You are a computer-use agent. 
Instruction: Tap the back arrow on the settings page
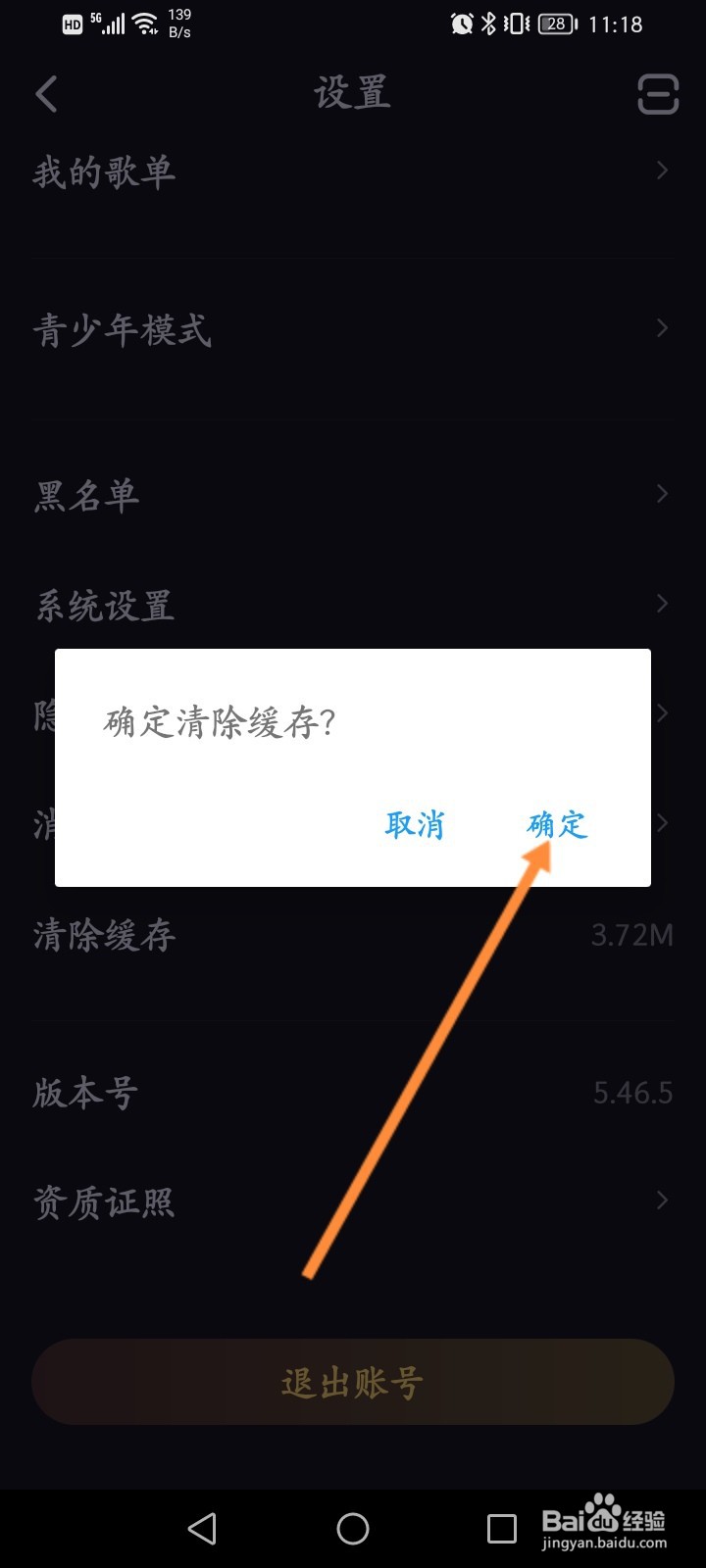[46, 93]
